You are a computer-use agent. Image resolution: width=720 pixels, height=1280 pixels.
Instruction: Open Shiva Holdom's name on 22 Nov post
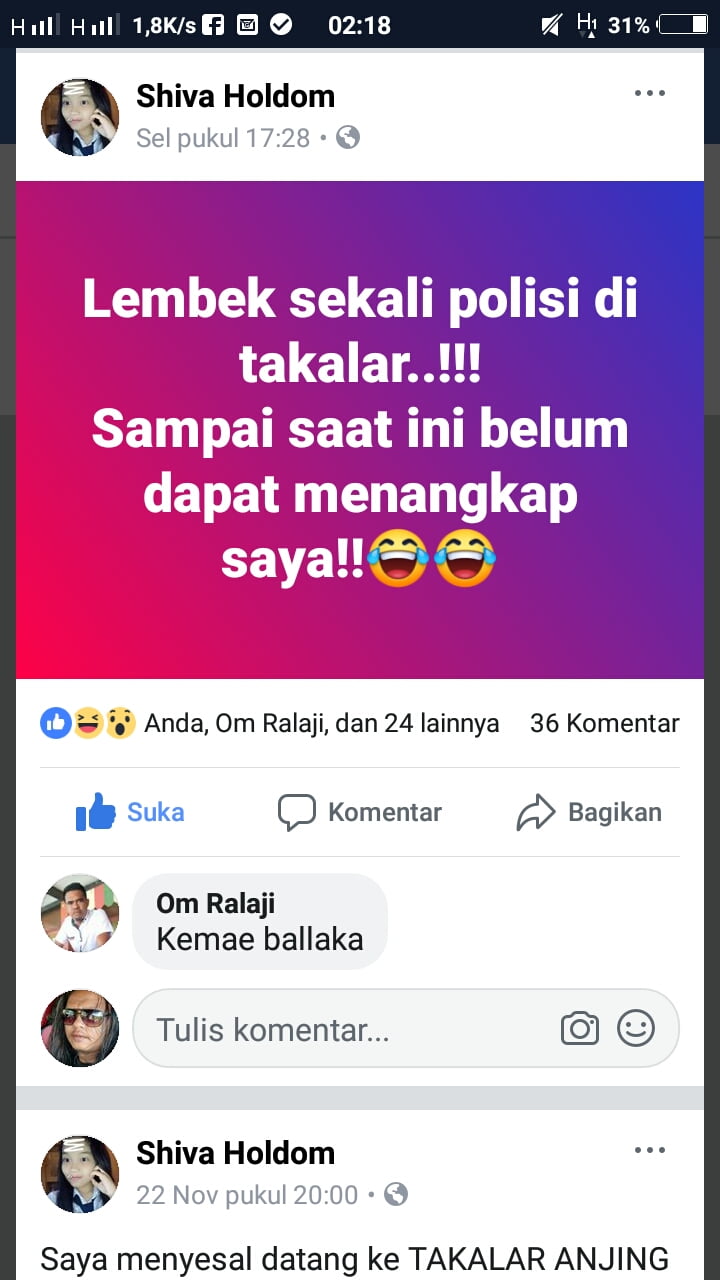(x=235, y=1153)
